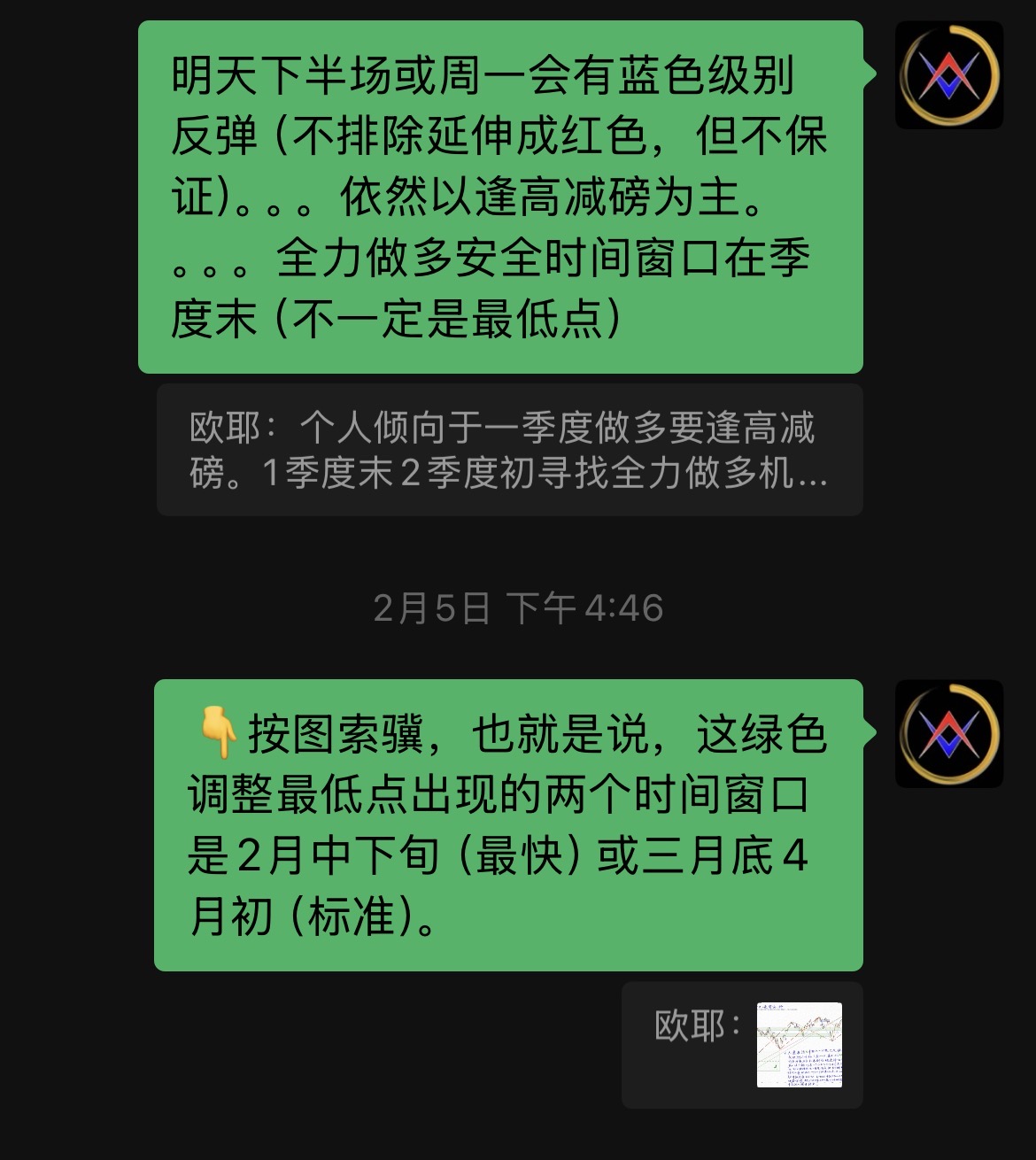Open the quoted 欧耶 reply about 一季度做多

(509, 450)
